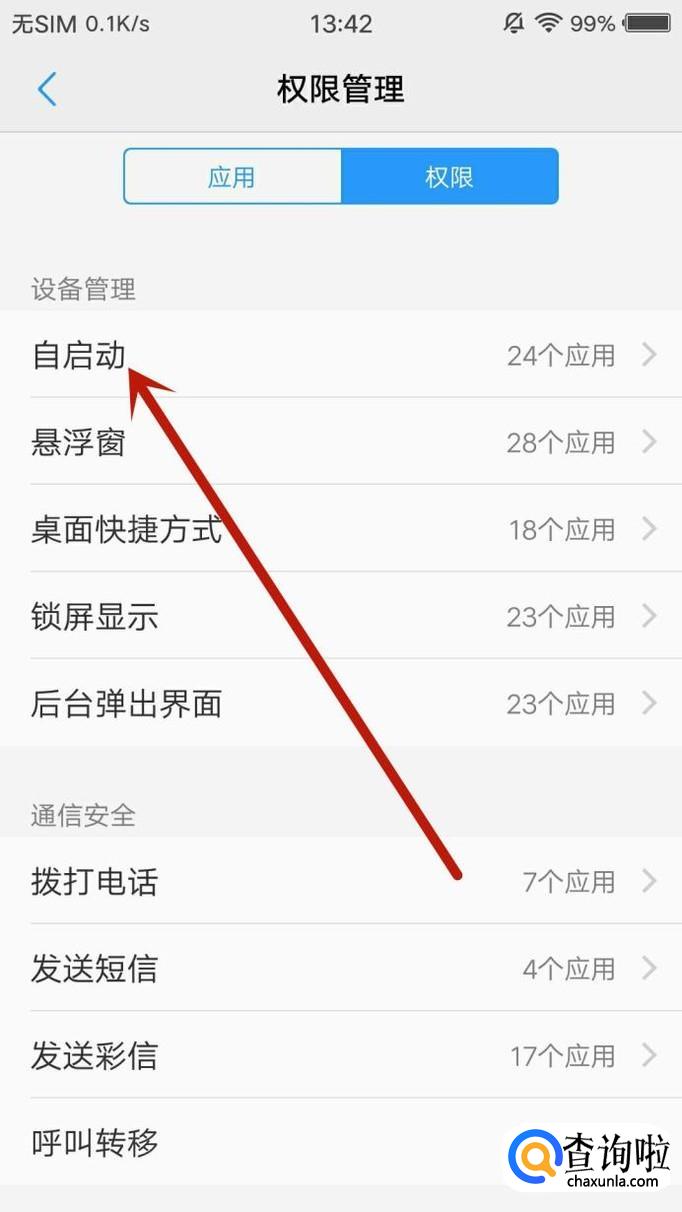This screenshot has height=1212, width=682.
Task: Switch to the 应用 tab
Action: pyautogui.click(x=232, y=177)
